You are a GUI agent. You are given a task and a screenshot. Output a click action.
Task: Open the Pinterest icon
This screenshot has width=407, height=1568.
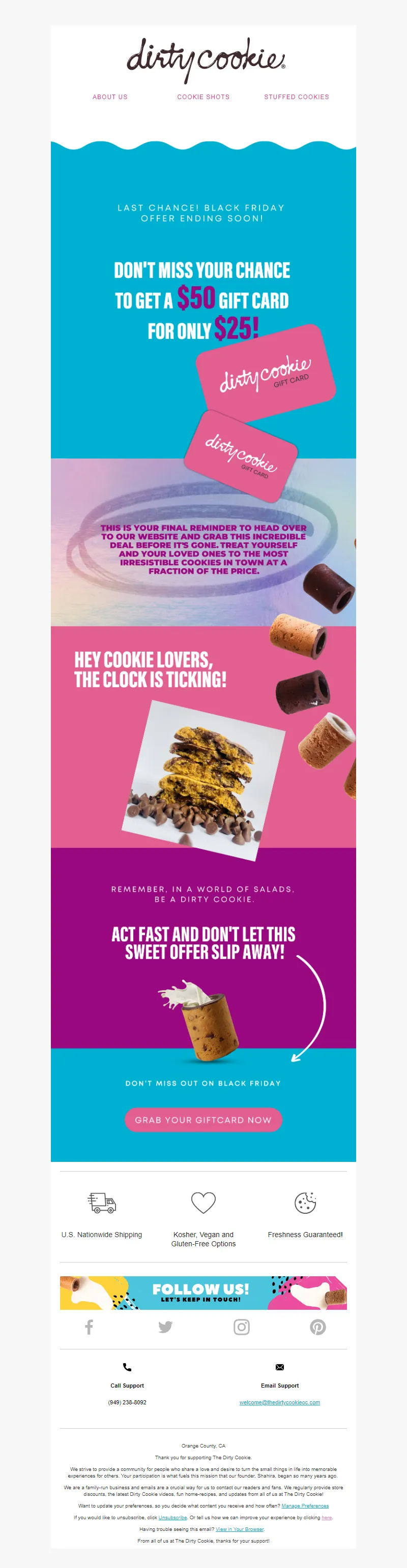317,1327
